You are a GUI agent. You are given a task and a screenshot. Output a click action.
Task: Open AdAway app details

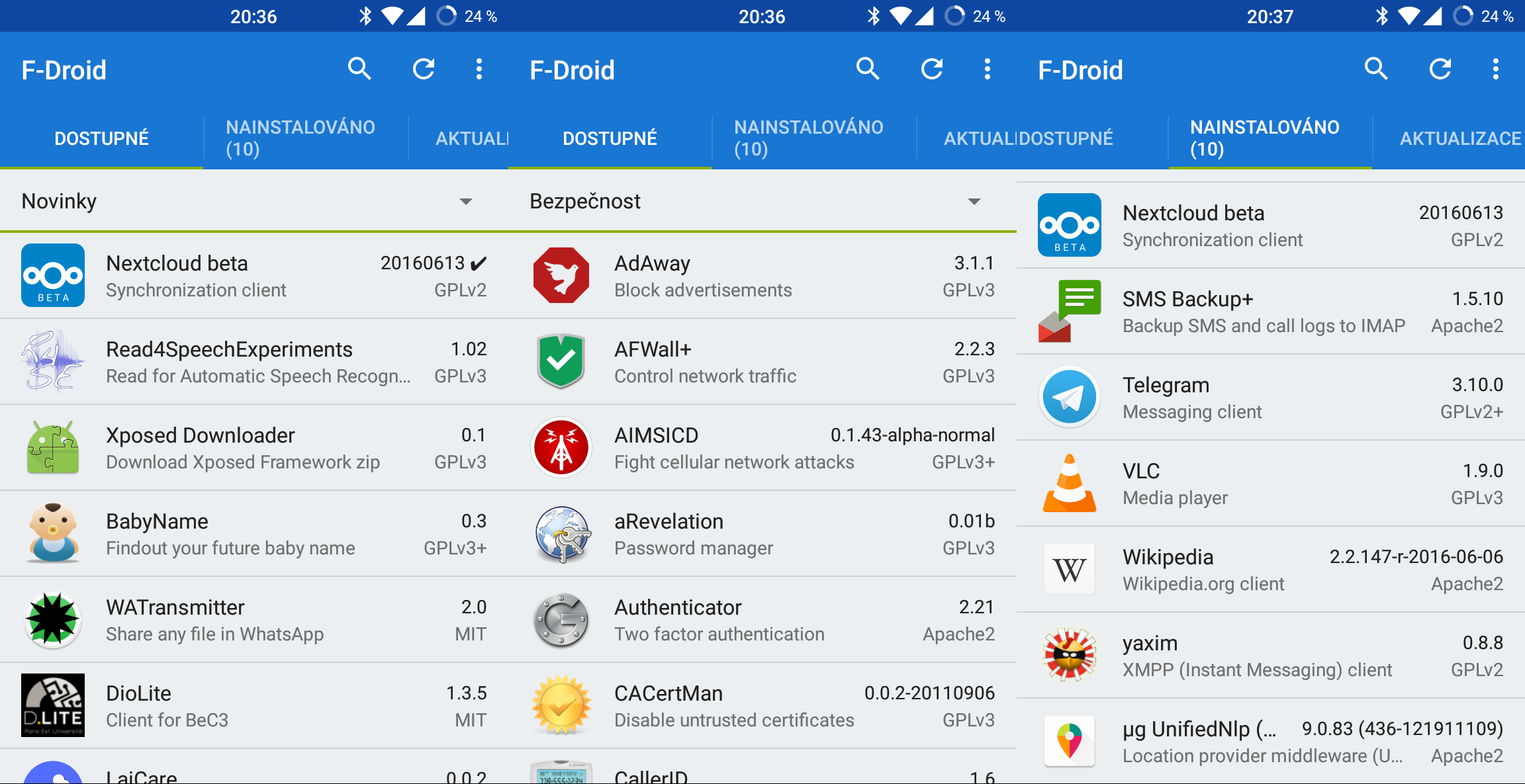762,276
